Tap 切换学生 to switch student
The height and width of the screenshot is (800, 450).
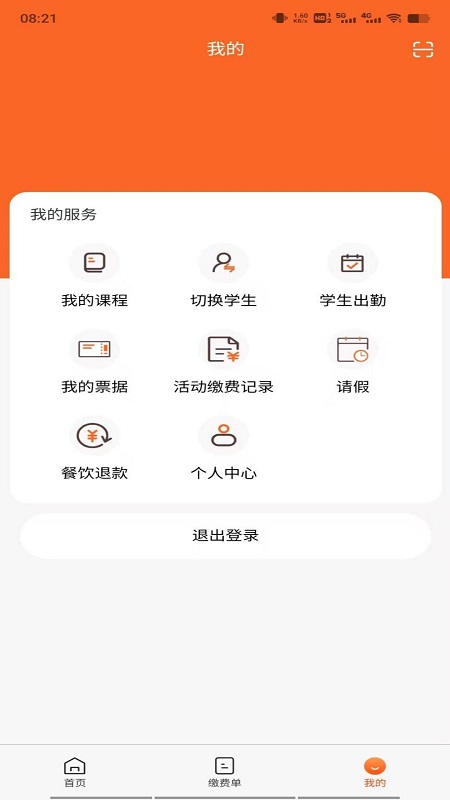[223, 276]
